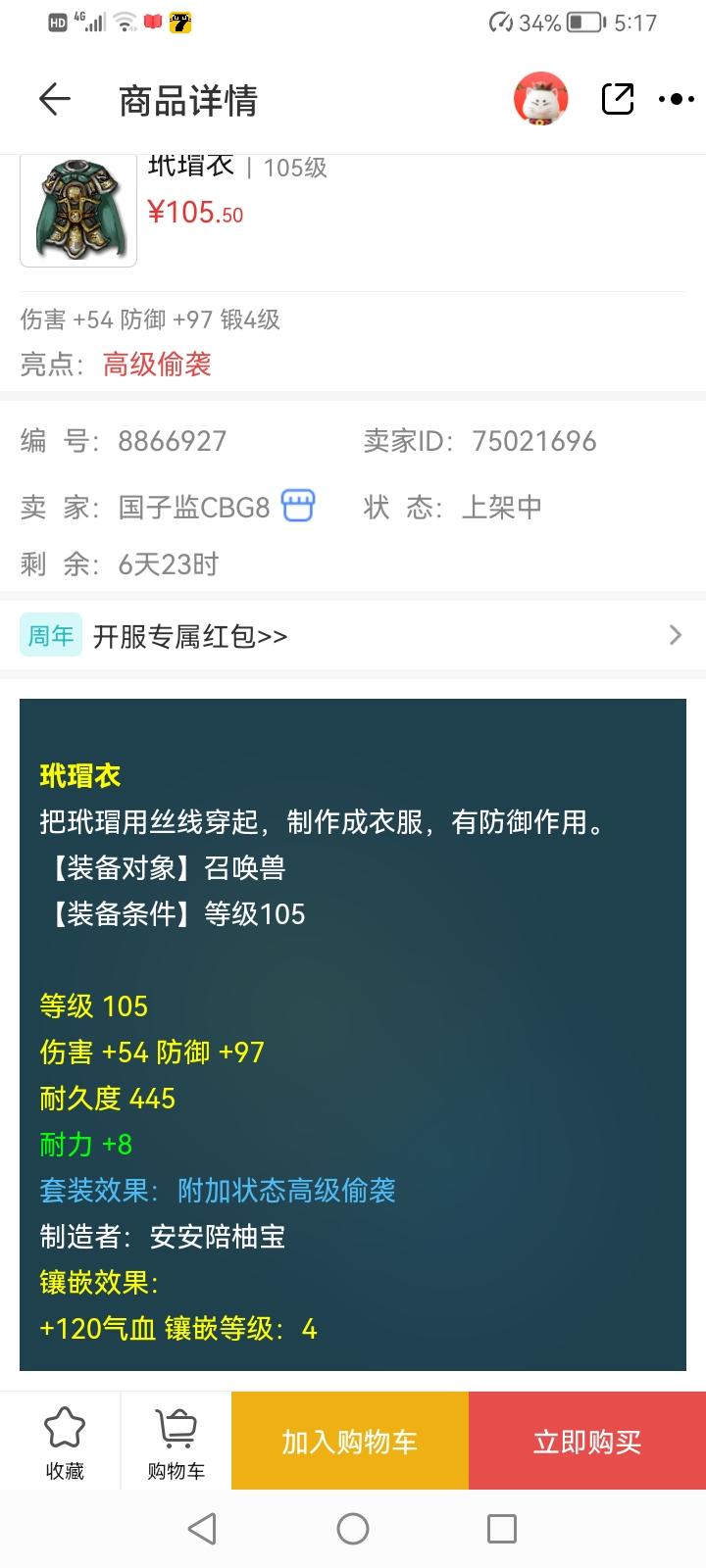Add this item to 收藏 favorites
Image resolution: width=706 pixels, height=1568 pixels.
(65, 1441)
